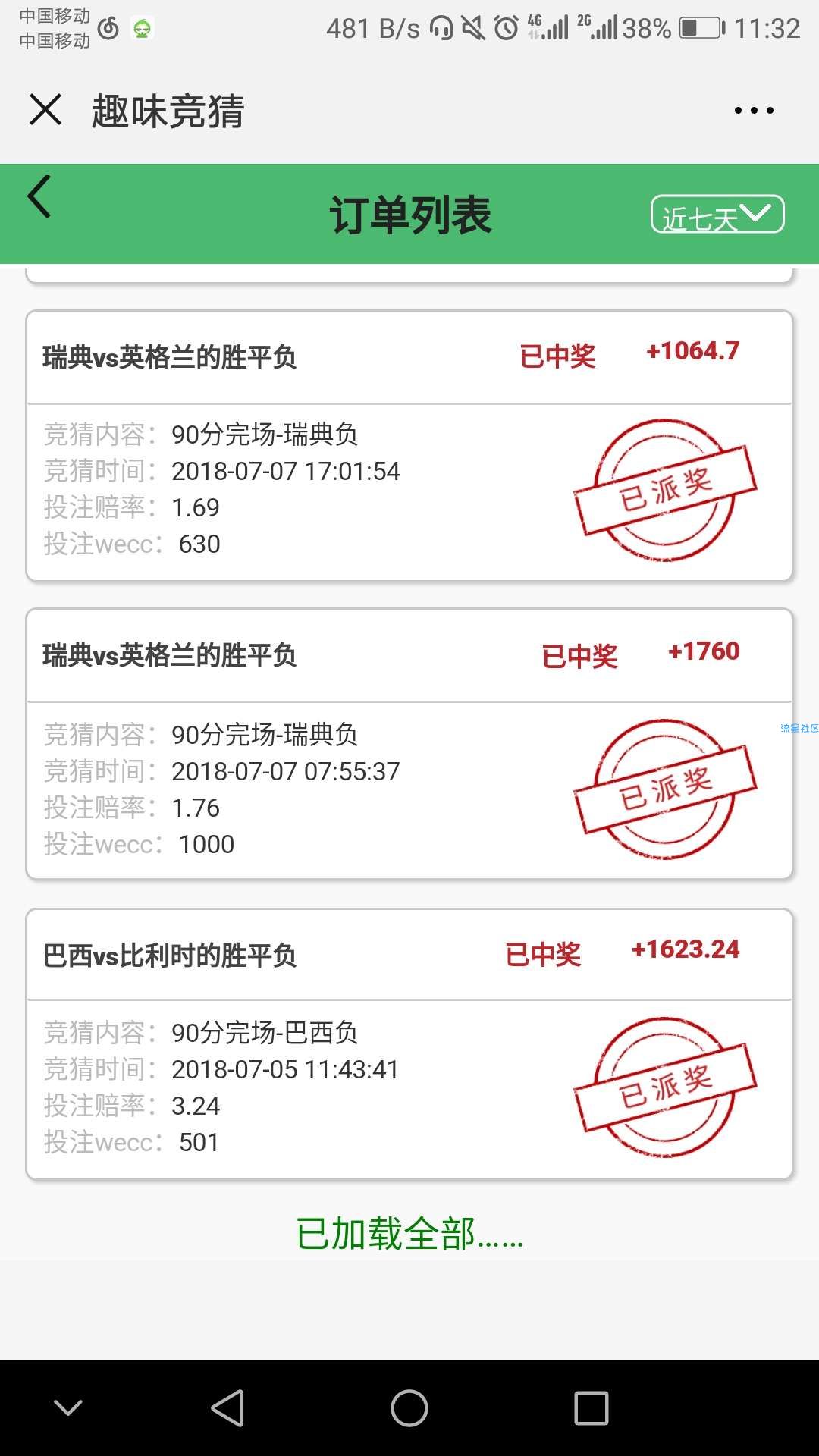The image size is (819, 1456).
Task: Open the 巴西vs比利时 order with +1623.24
Action: point(409,1043)
